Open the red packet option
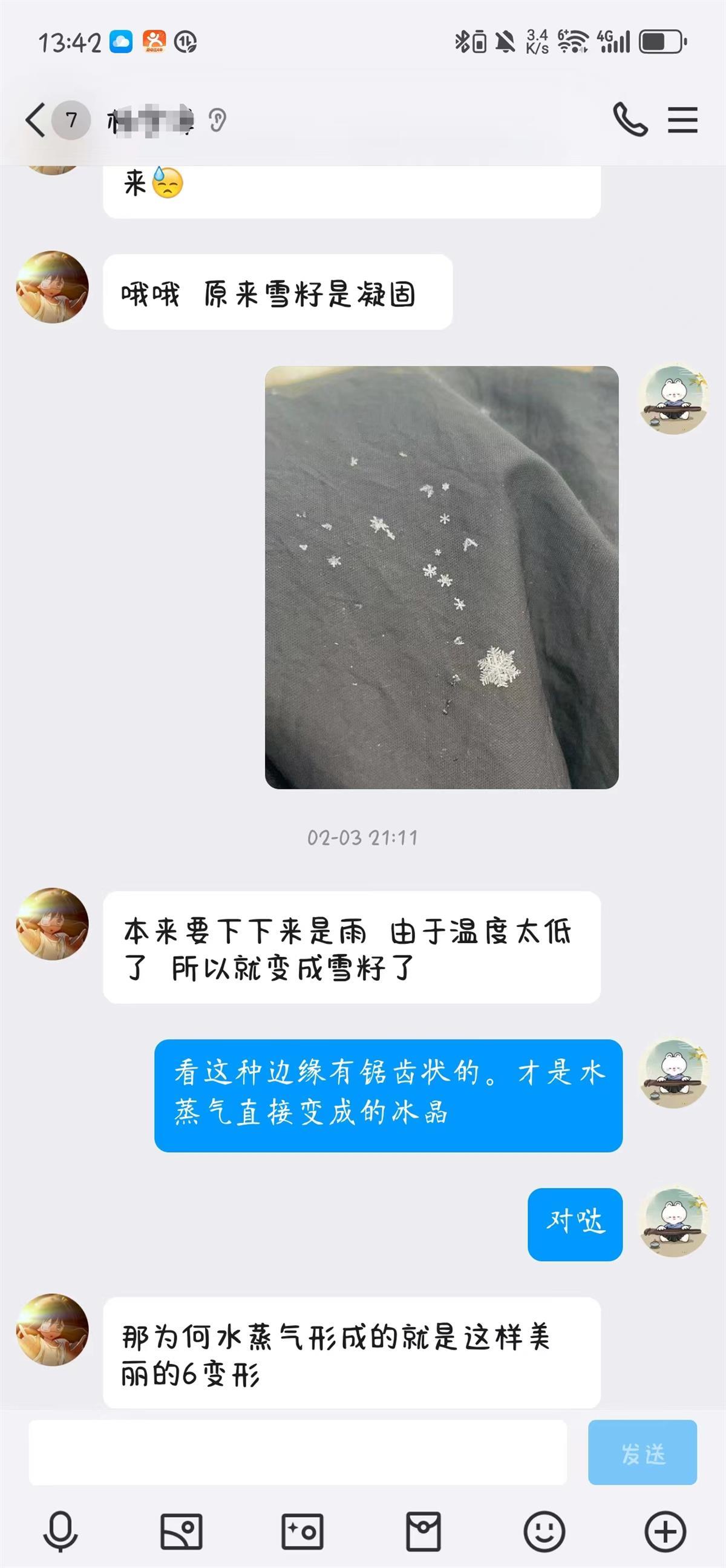726x1568 pixels. (423, 1531)
